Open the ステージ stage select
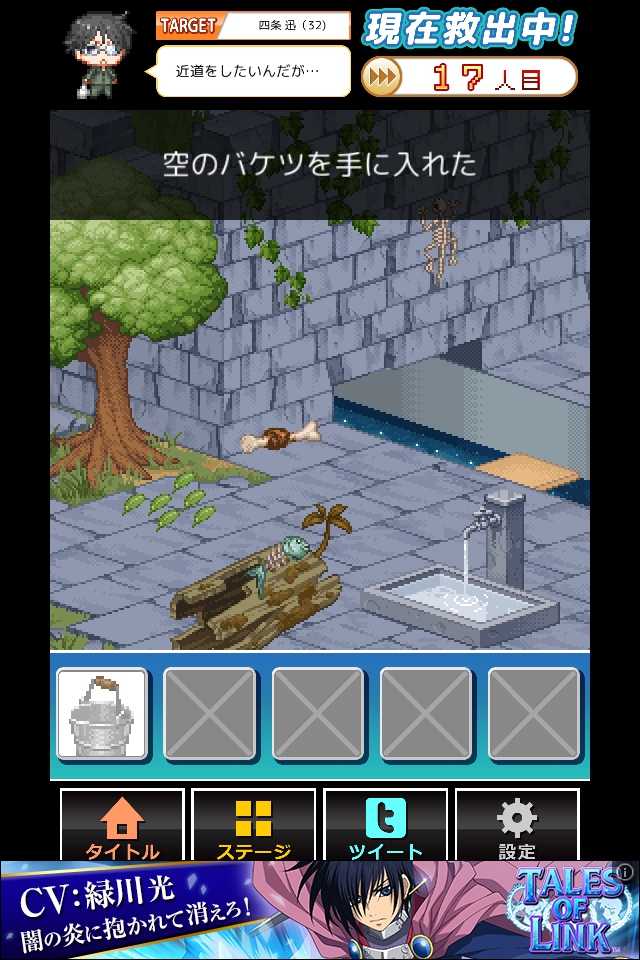The image size is (640, 960). click(253, 827)
